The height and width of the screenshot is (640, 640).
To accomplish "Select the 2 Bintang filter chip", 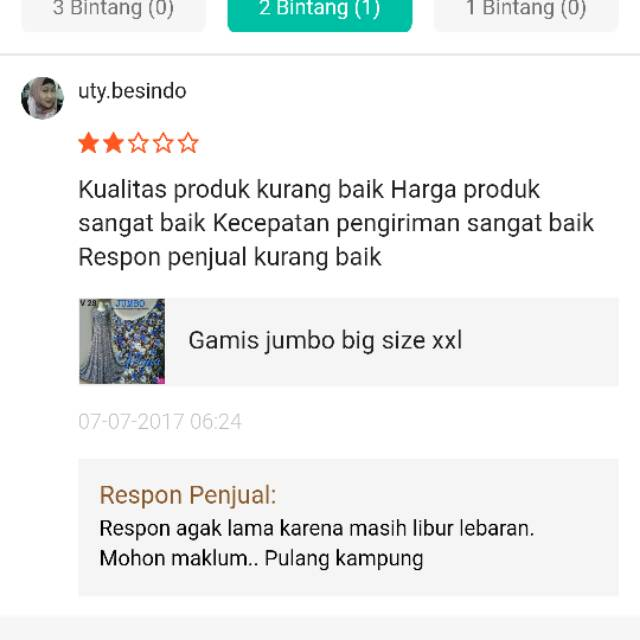I will (319, 12).
